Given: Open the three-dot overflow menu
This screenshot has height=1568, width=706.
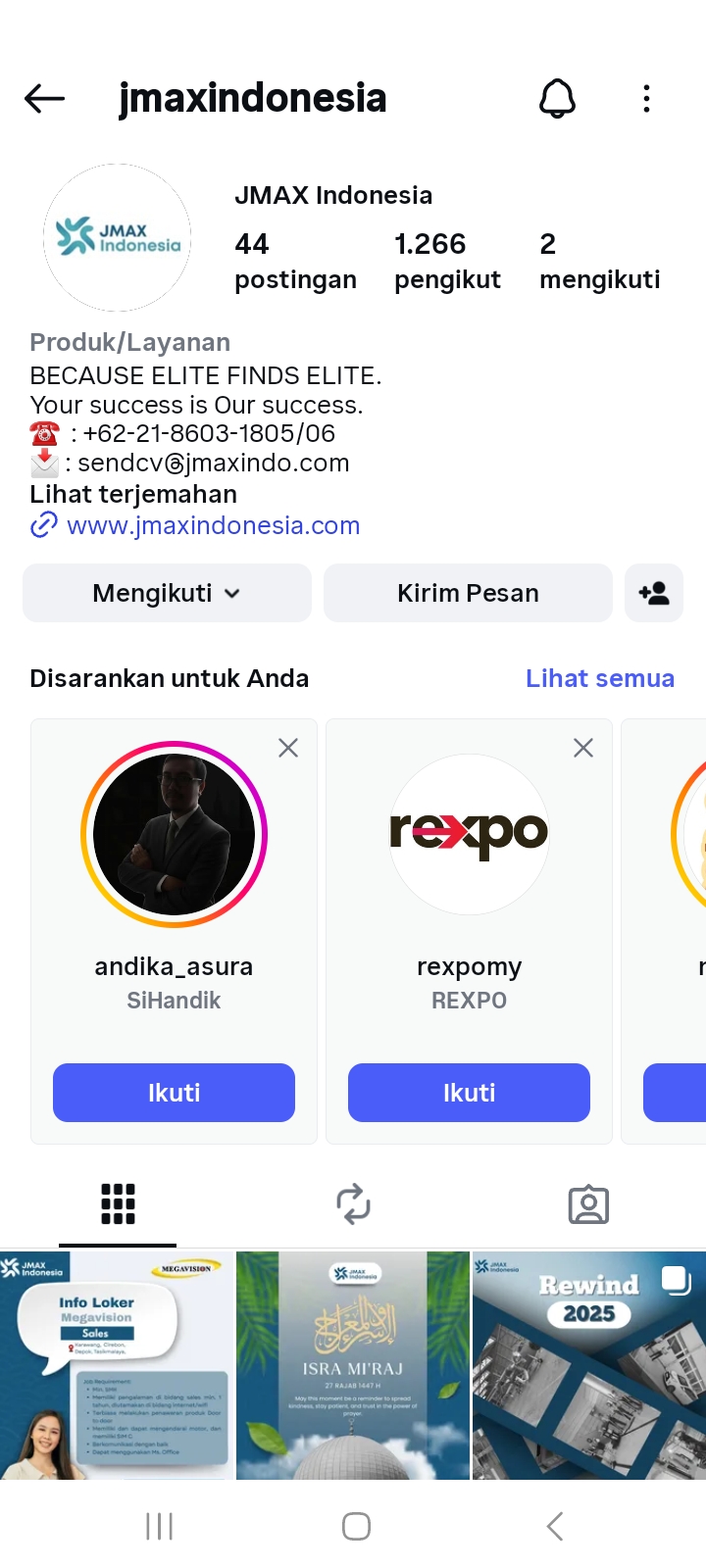Looking at the screenshot, I should click(x=646, y=98).
